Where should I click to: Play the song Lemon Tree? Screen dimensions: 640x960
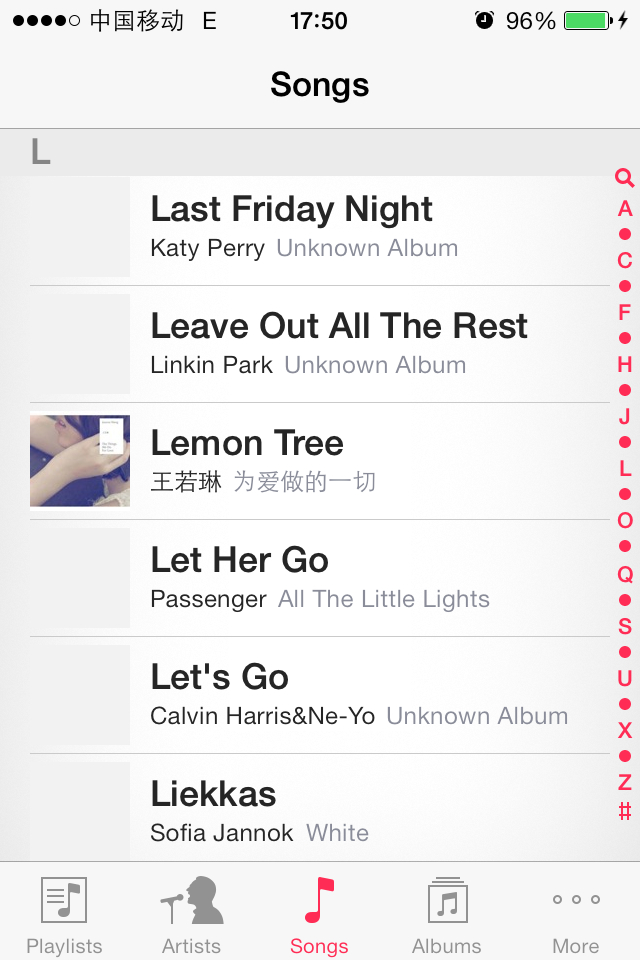(320, 461)
